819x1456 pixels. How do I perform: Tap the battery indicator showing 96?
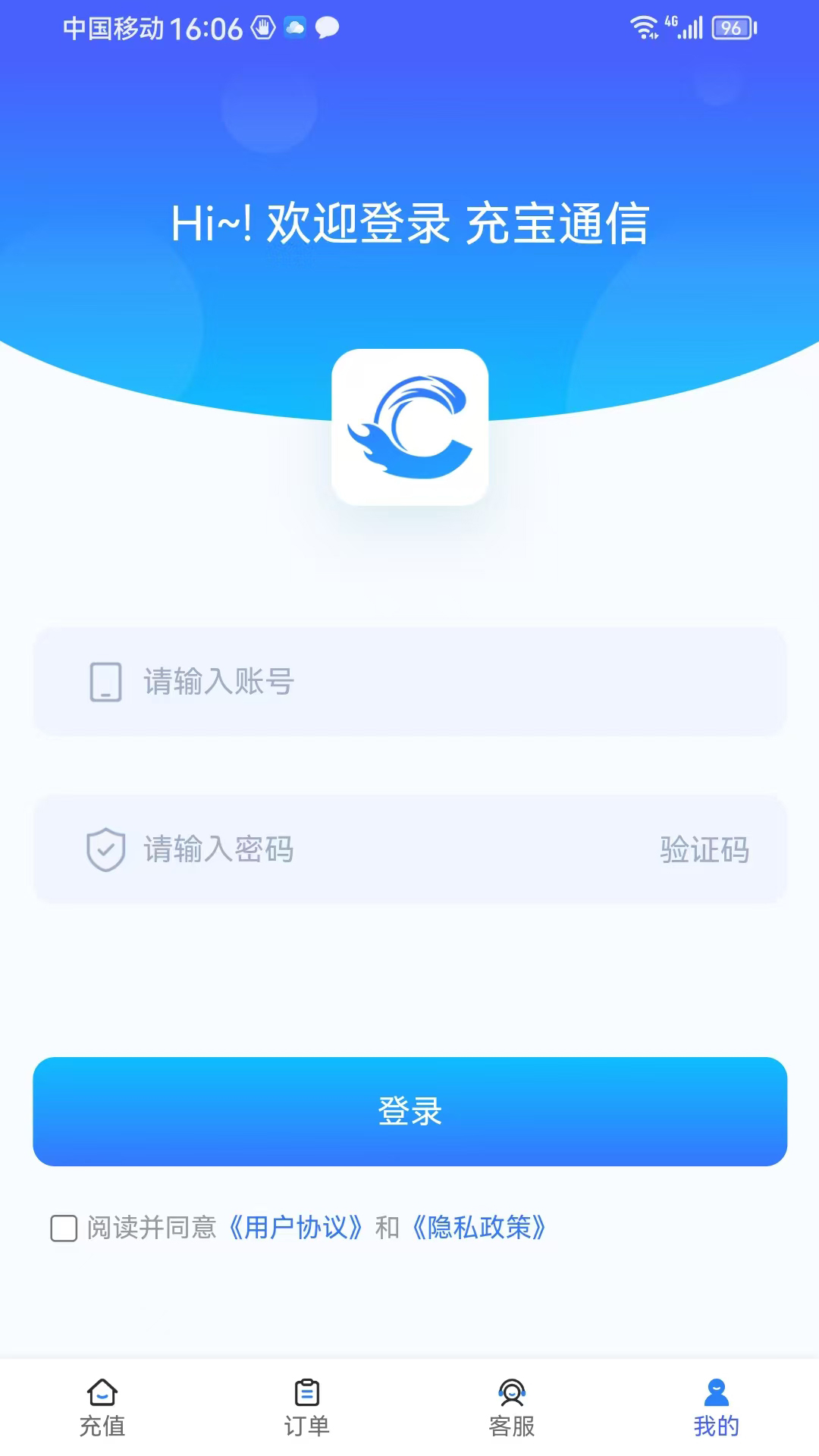tap(730, 27)
